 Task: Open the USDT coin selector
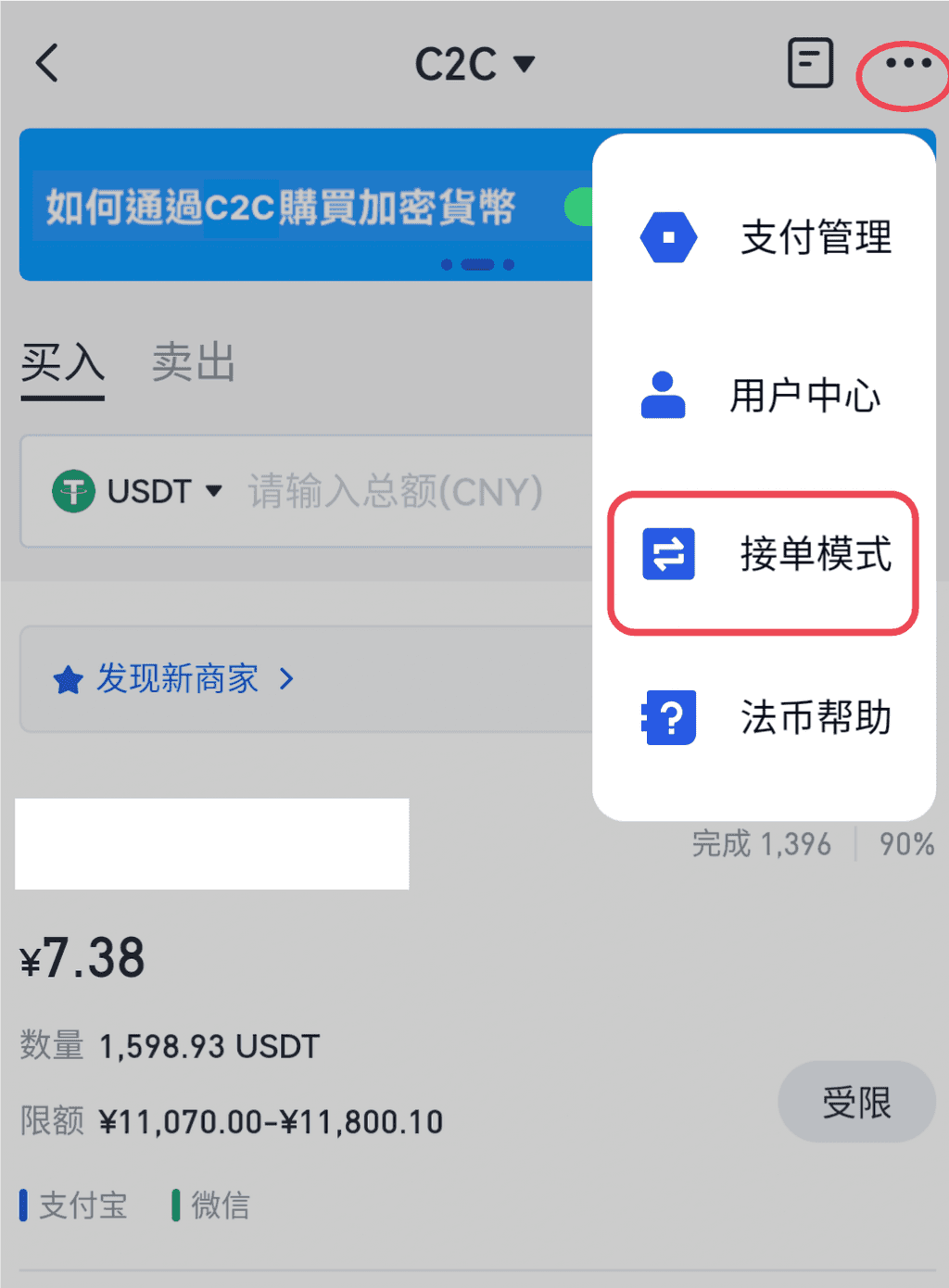coord(139,491)
